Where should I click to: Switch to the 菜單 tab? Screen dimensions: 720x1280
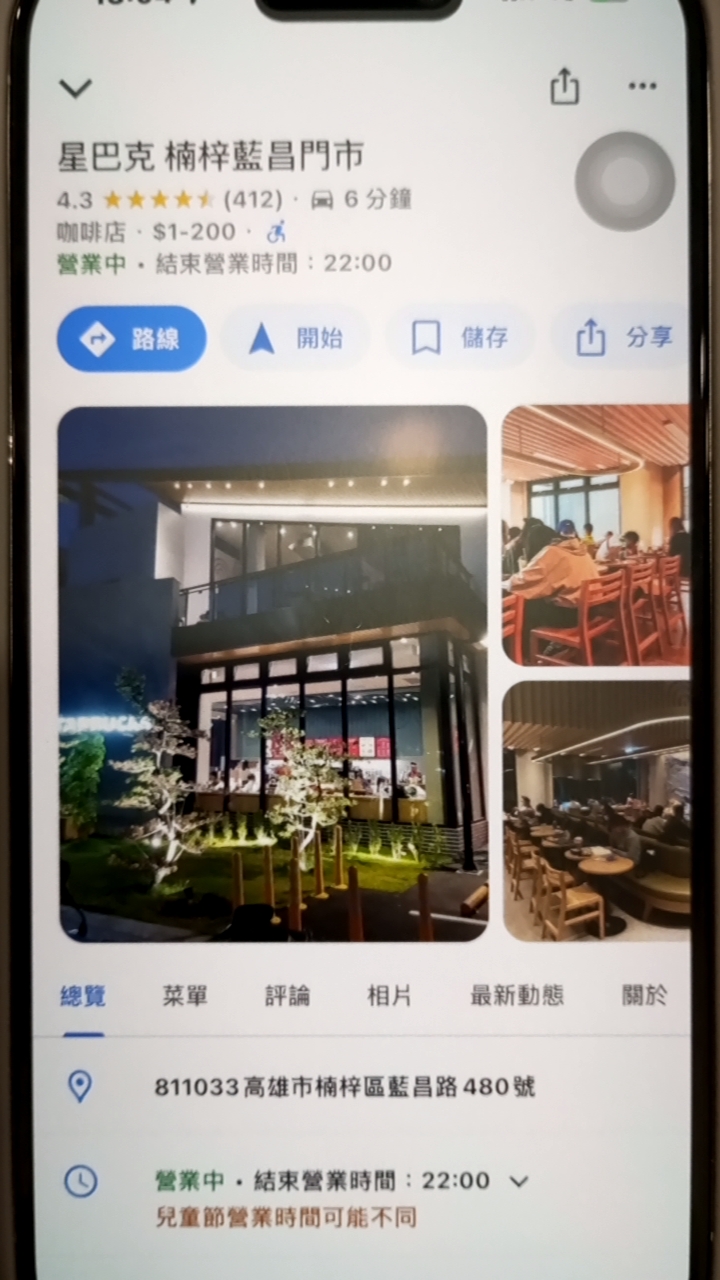click(x=185, y=996)
